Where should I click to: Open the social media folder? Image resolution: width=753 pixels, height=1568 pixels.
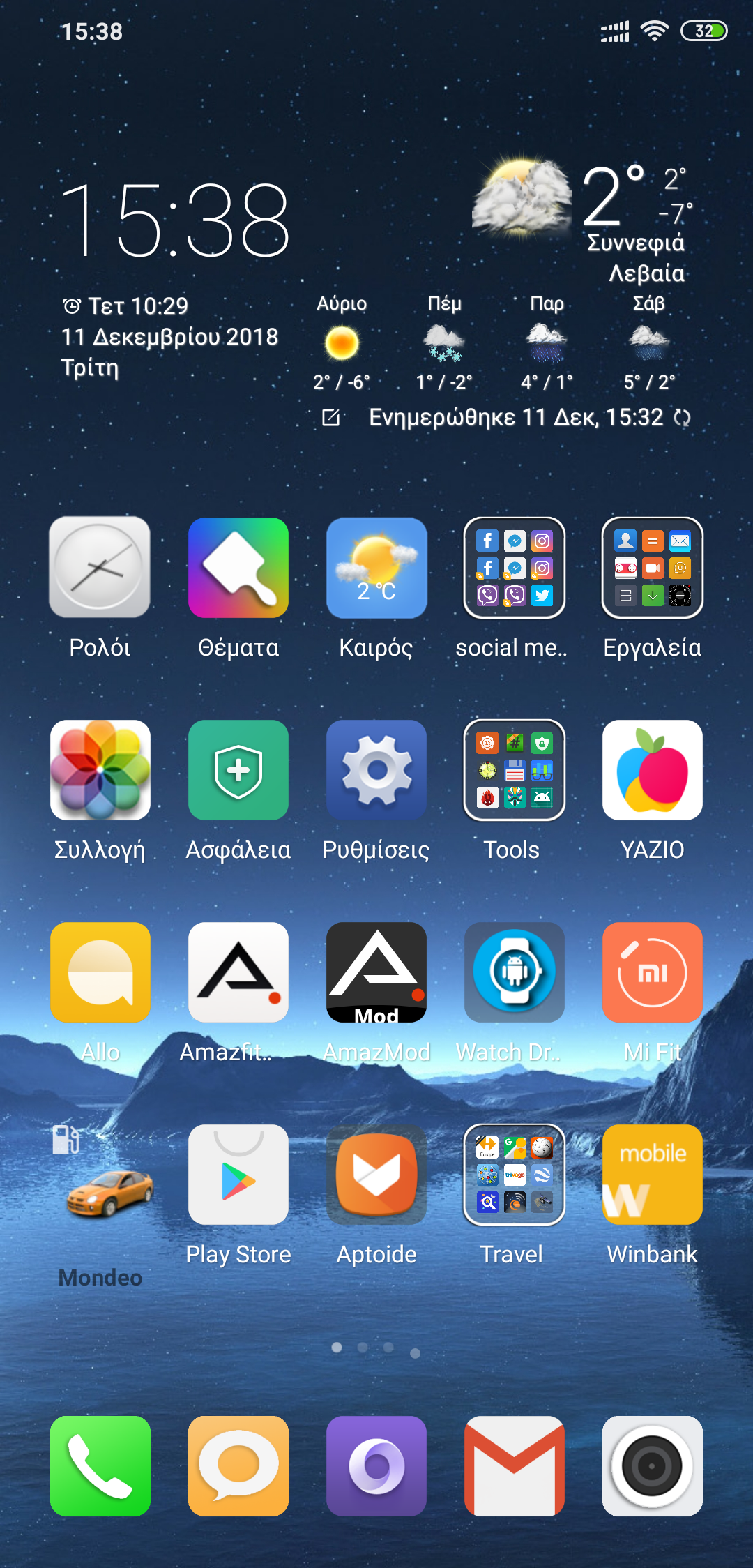click(x=515, y=568)
